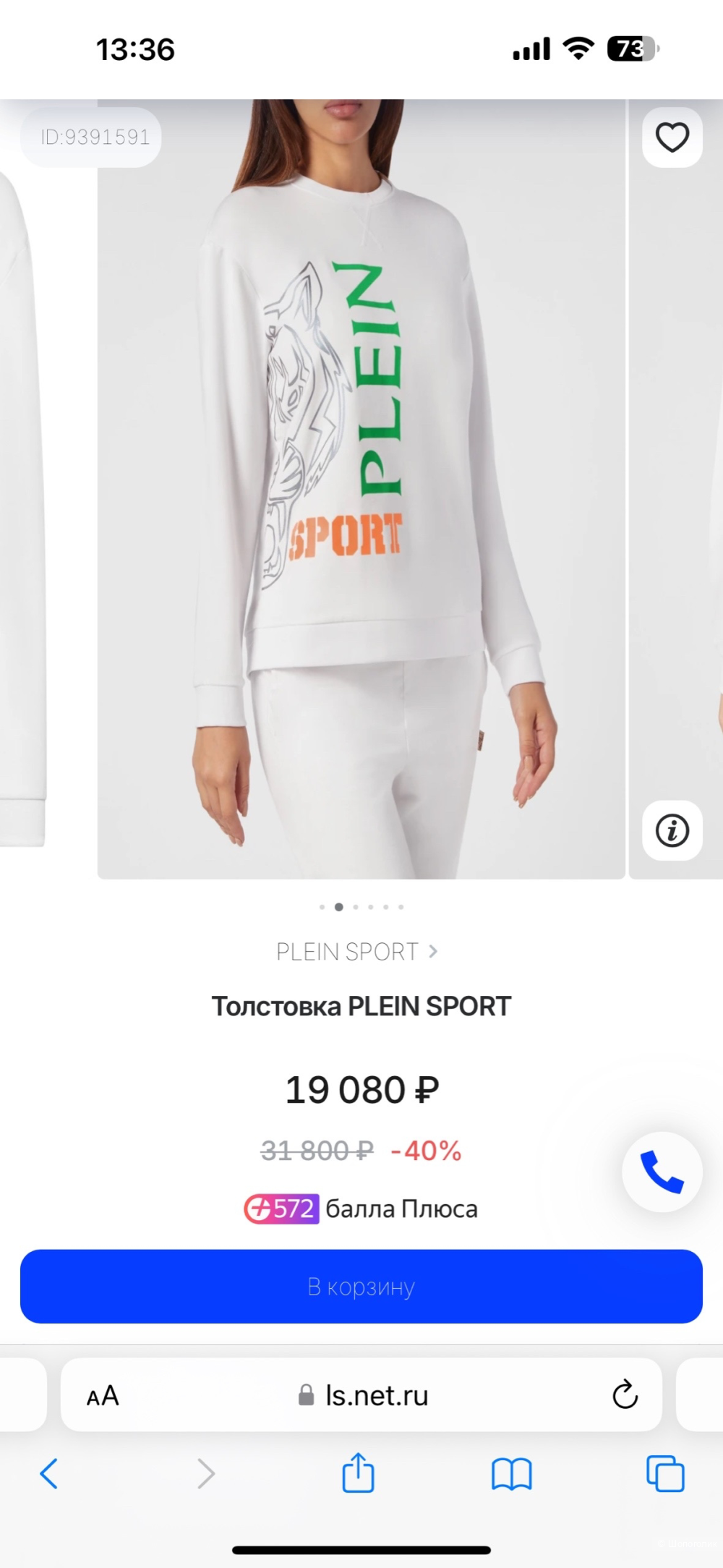The image size is (723, 1568).
Task: Select the last carousel dot
Action: point(401,907)
